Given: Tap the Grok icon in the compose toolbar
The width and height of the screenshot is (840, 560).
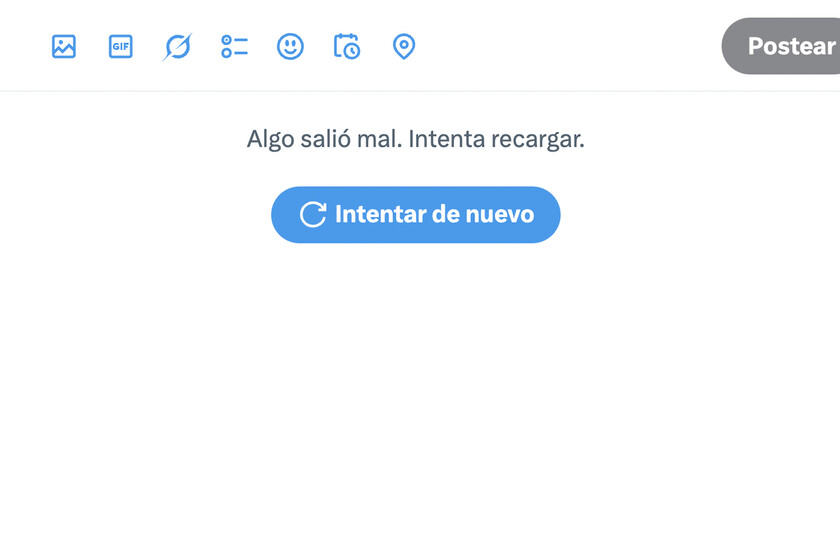Looking at the screenshot, I should 177,46.
